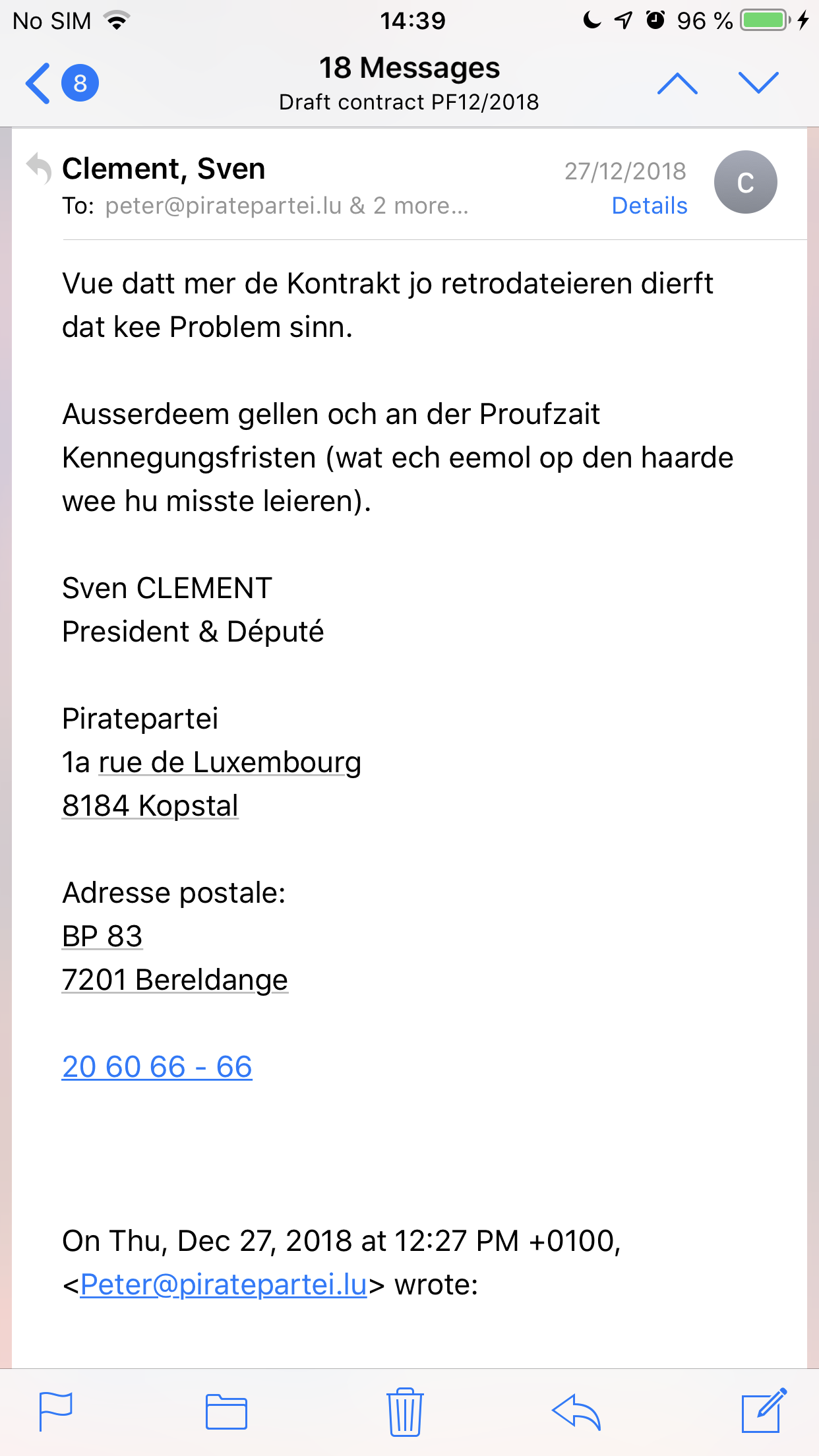The width and height of the screenshot is (819, 1456).
Task: Jump to the previous message
Action: tap(677, 84)
